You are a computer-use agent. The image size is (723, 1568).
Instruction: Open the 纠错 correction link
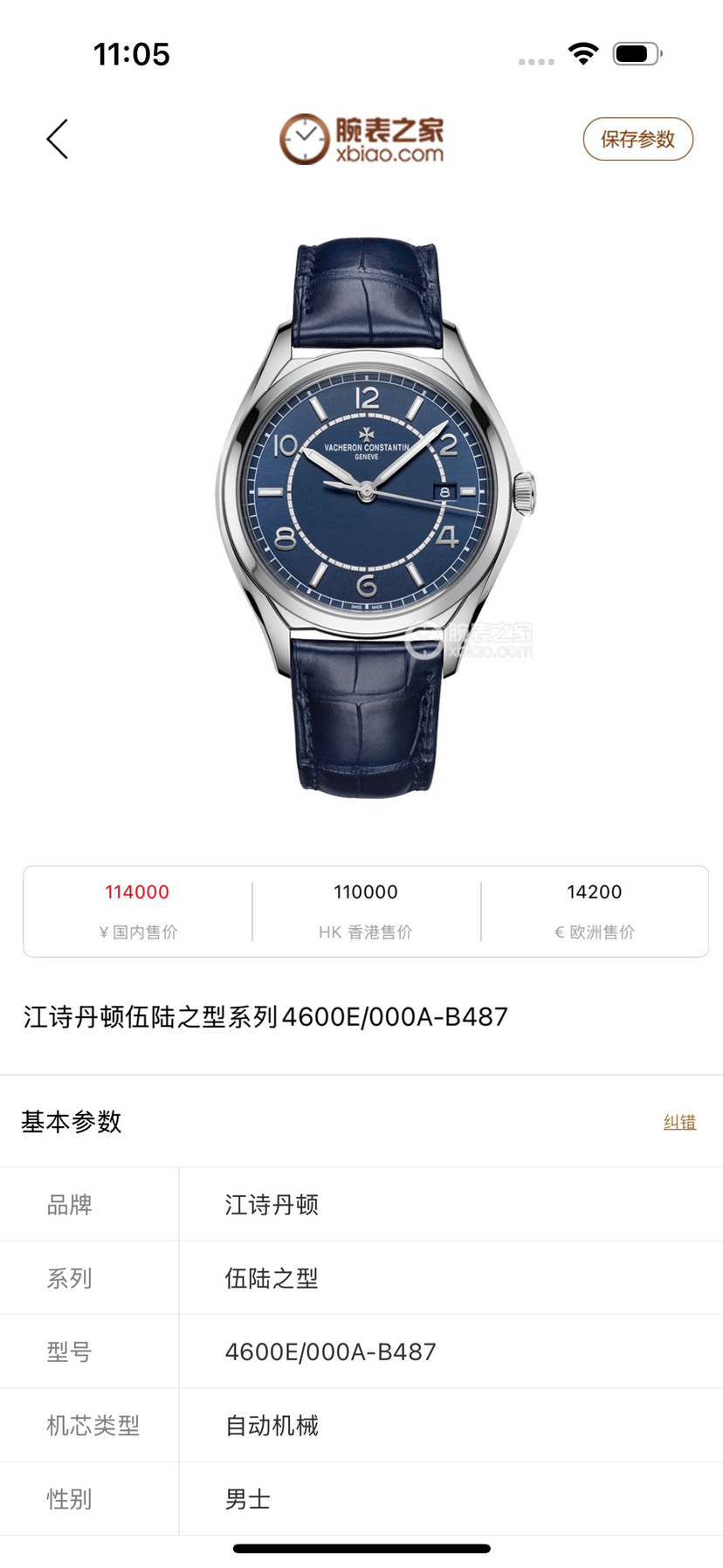679,1122
